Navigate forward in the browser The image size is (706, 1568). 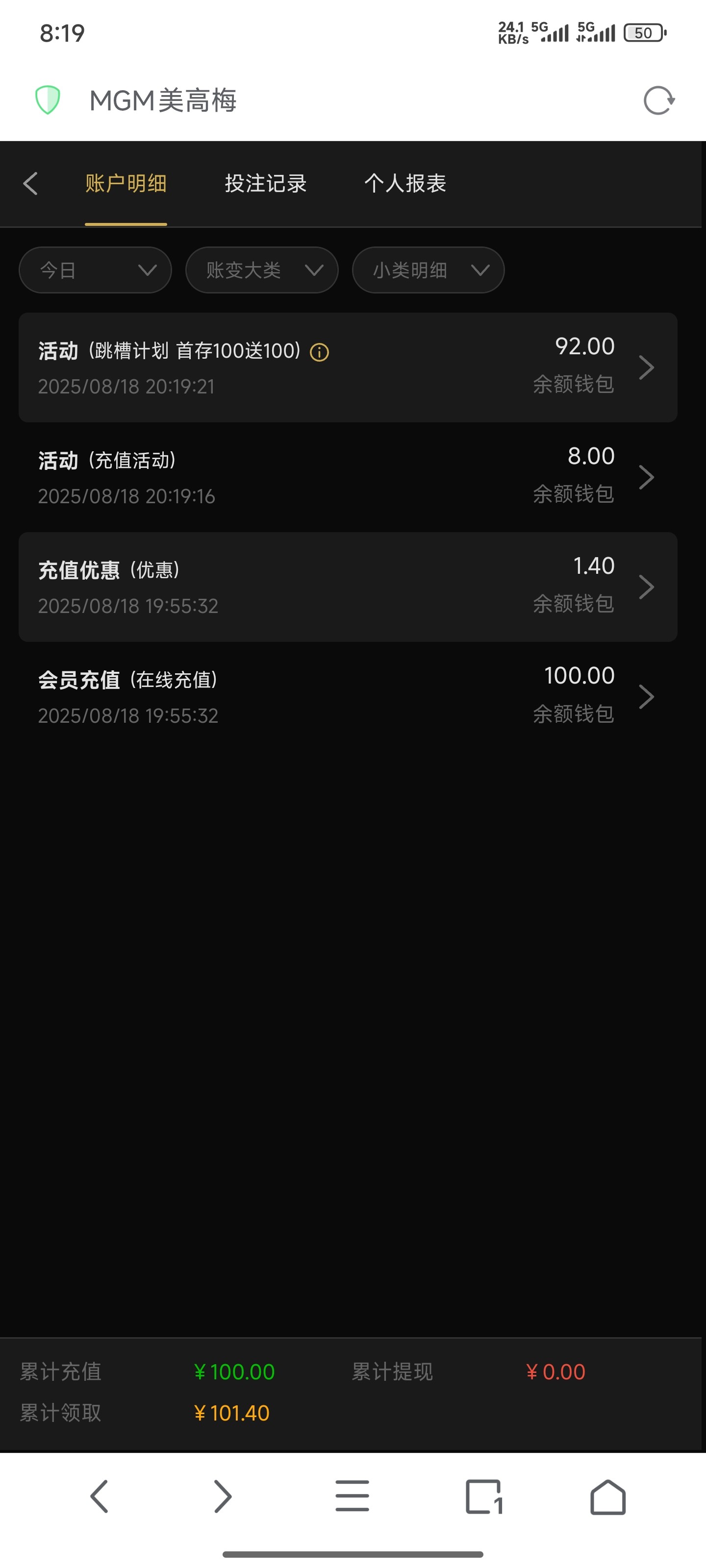point(223,1496)
